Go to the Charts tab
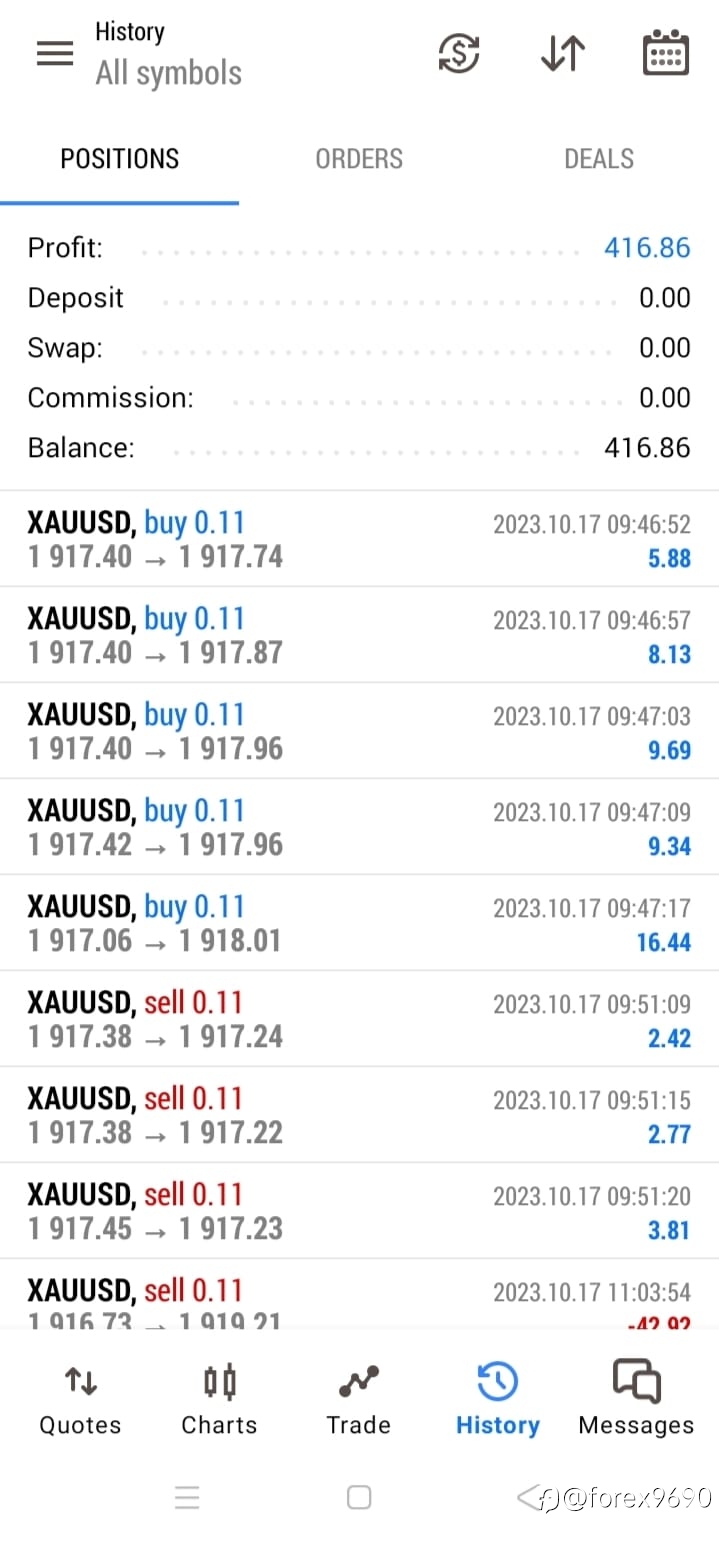This screenshot has height=1541, width=719. point(219,1399)
